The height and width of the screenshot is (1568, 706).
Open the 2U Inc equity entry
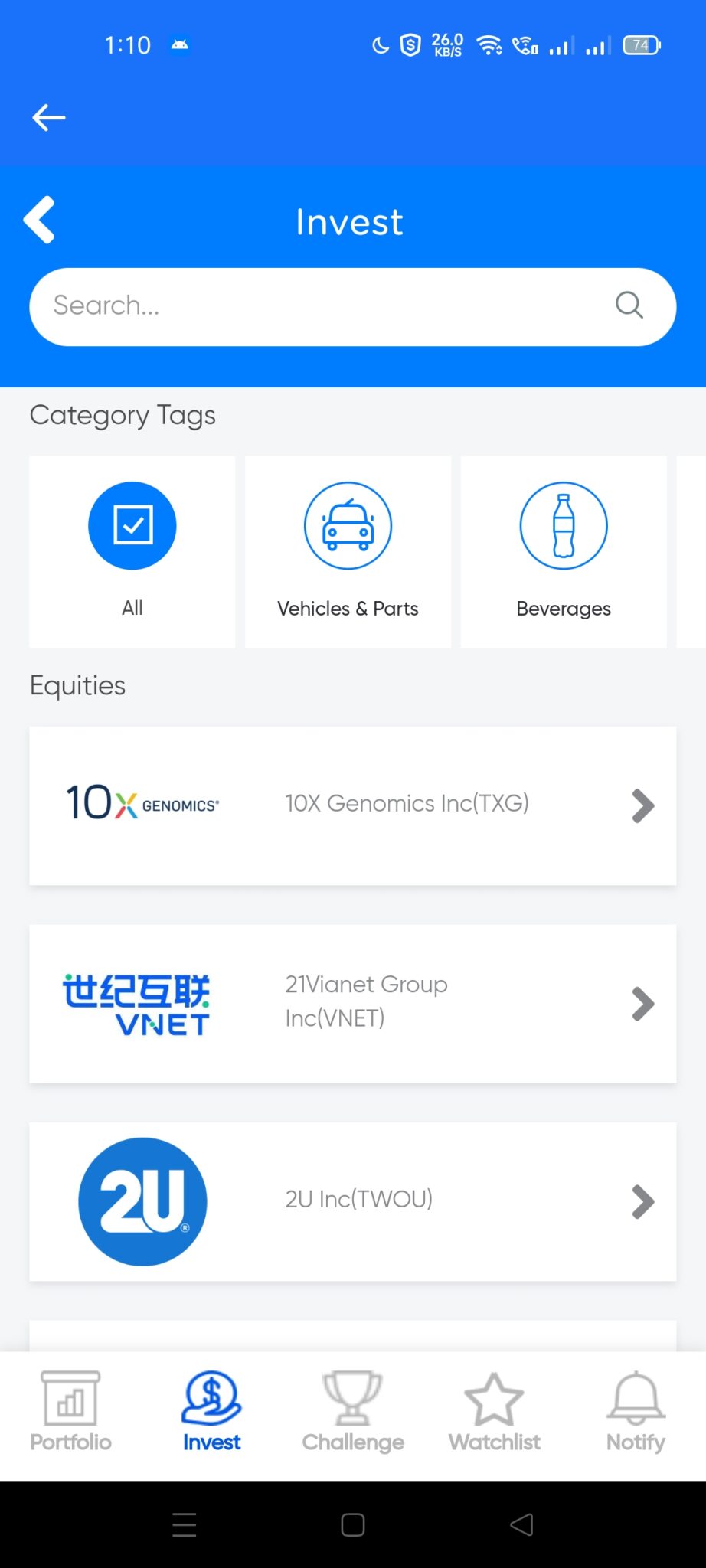(352, 1201)
